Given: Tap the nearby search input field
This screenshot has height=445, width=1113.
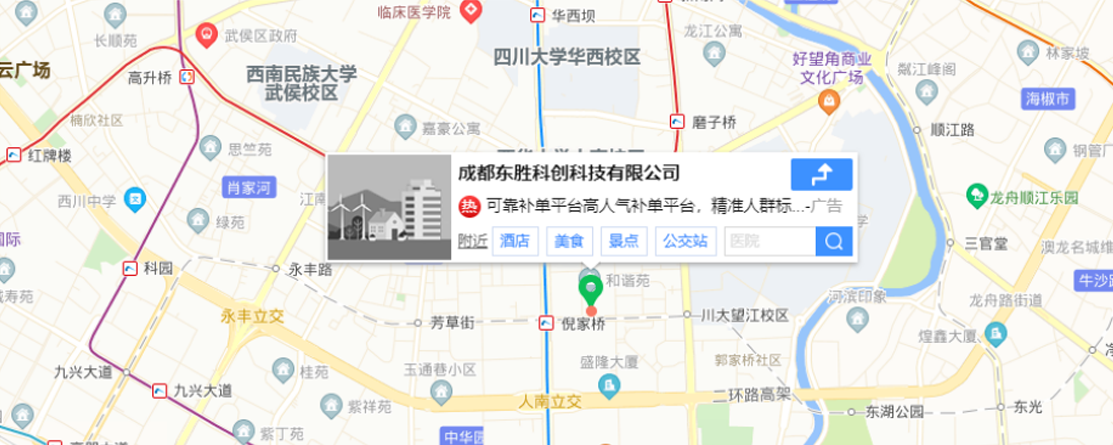Looking at the screenshot, I should click(x=768, y=241).
